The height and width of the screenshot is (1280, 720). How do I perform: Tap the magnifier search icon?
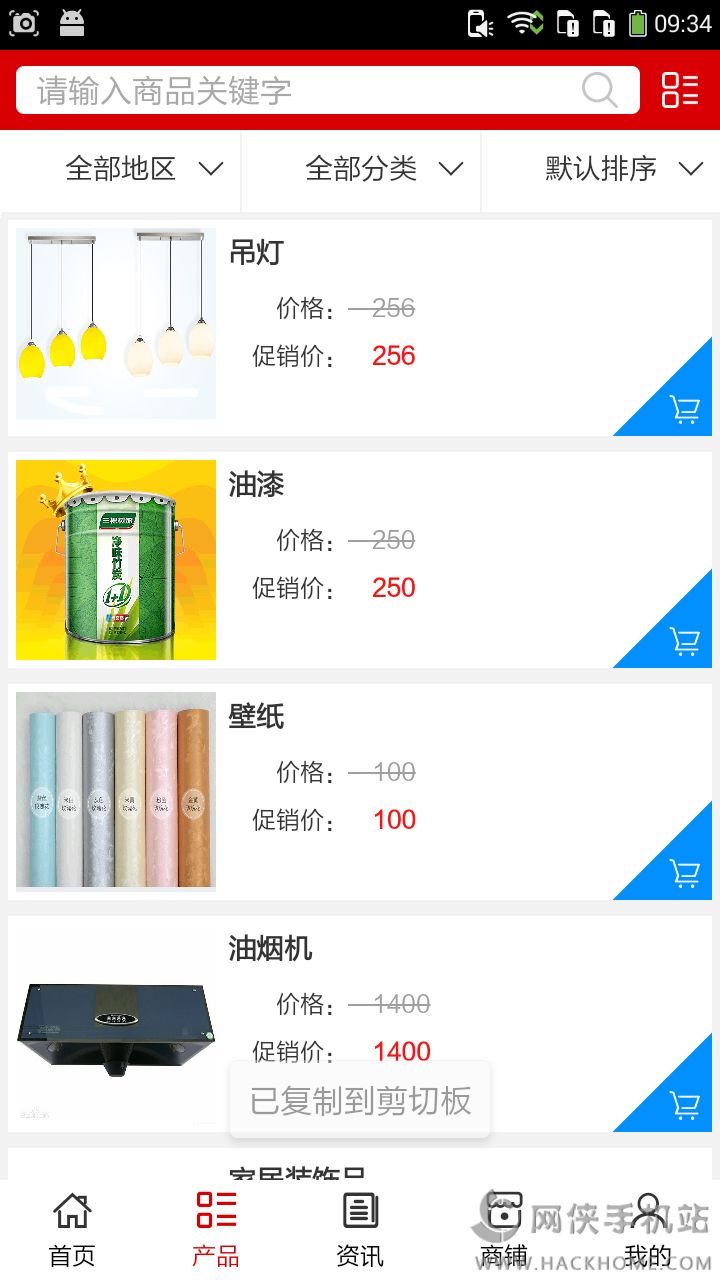click(x=600, y=91)
